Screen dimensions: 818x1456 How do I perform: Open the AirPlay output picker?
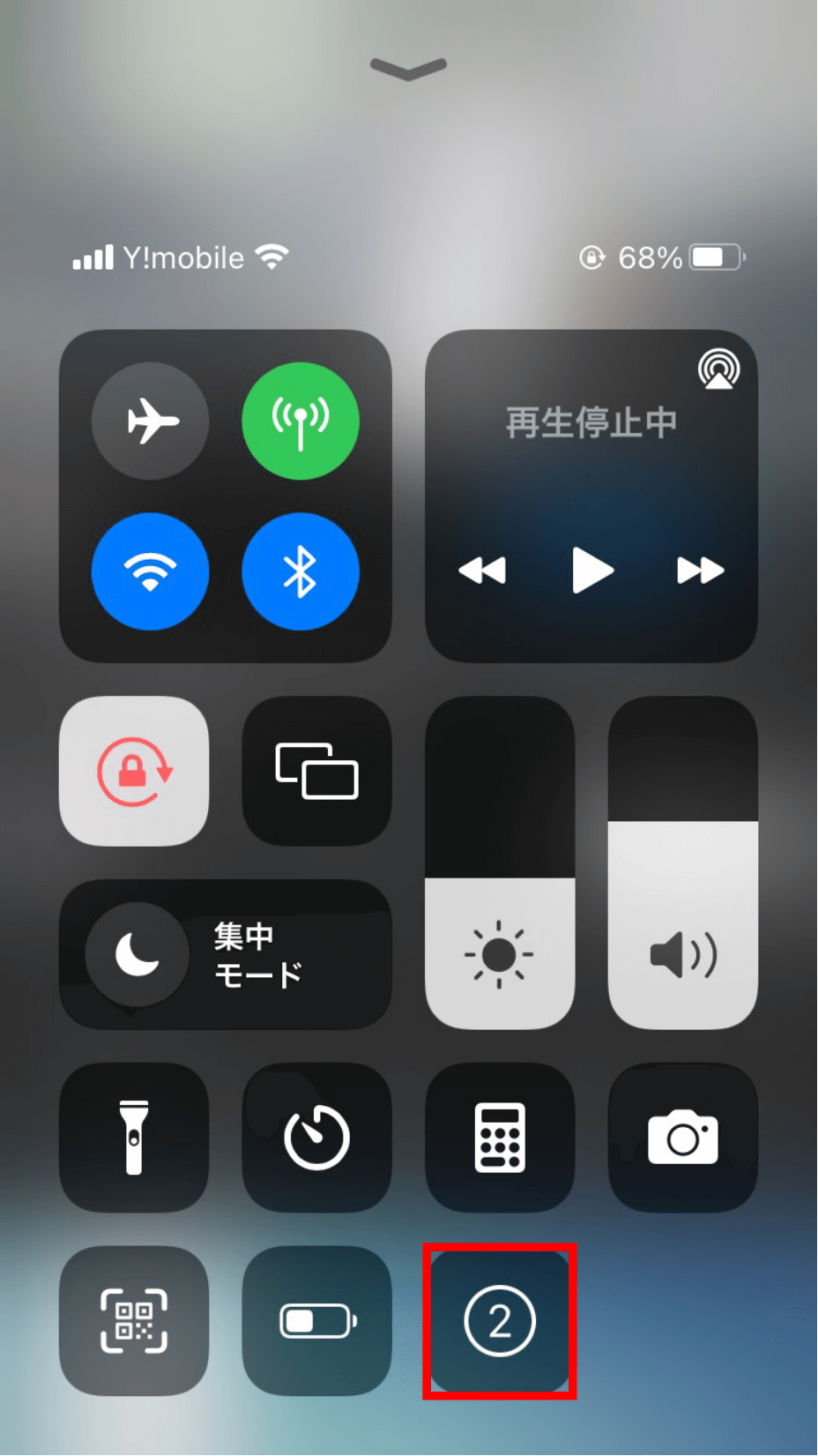tap(718, 369)
